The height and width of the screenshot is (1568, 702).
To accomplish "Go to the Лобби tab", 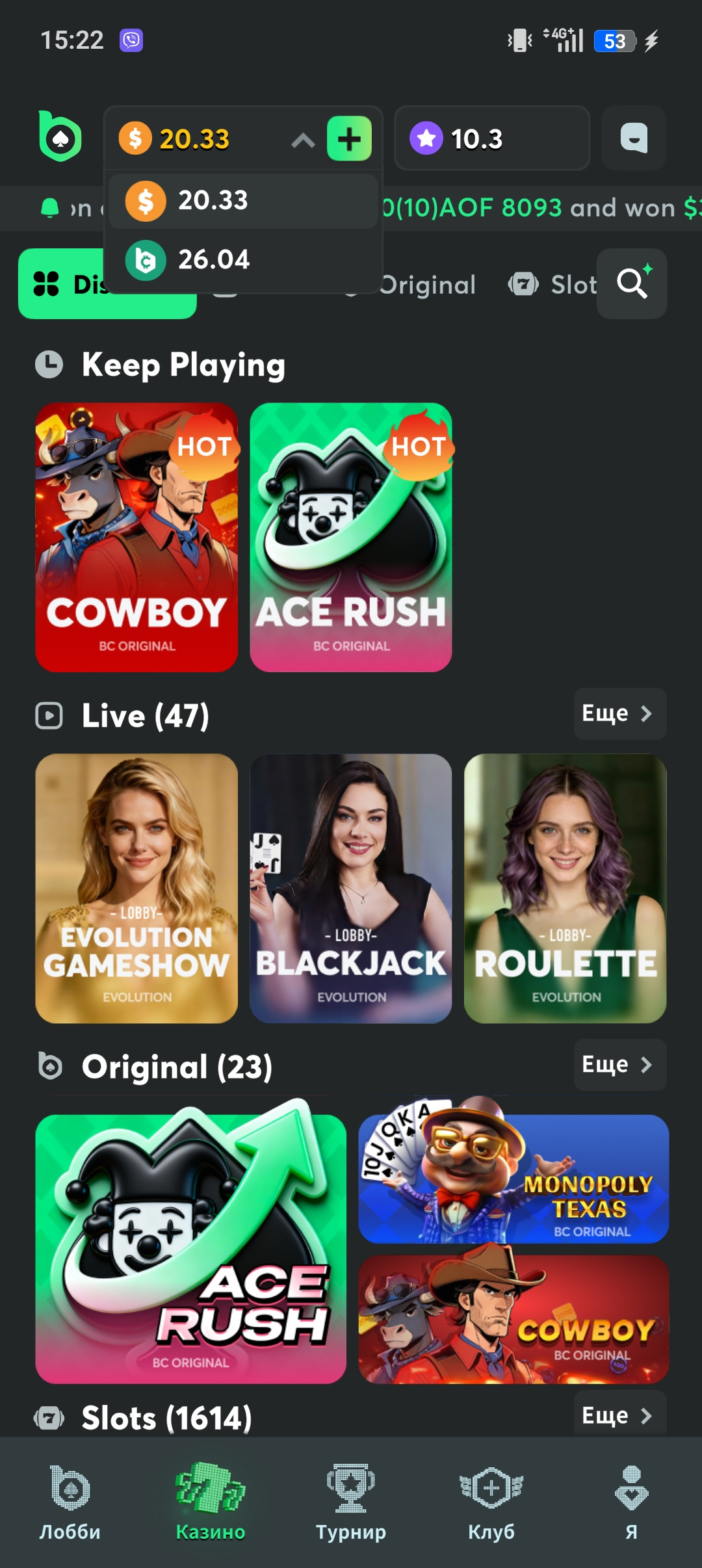I will tap(70, 1503).
